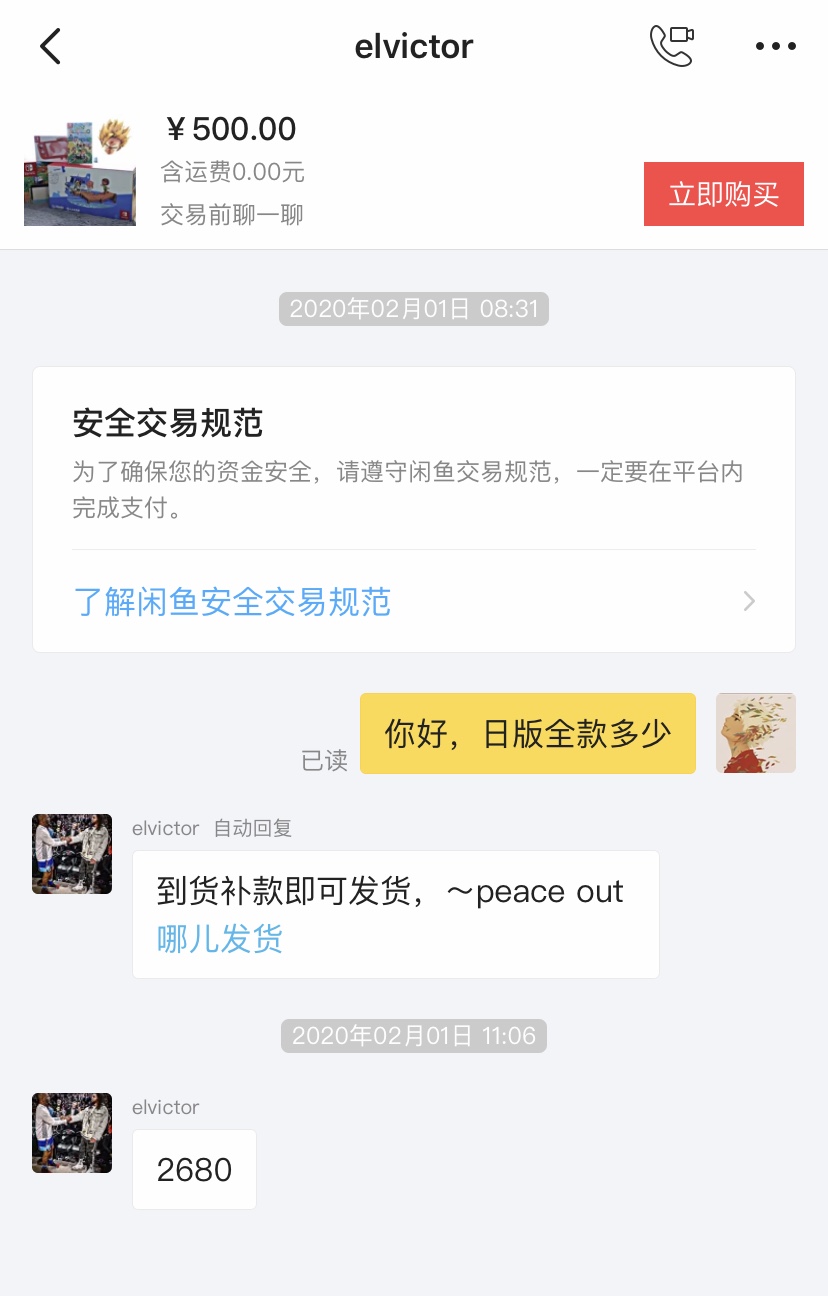Click the elvictor title at top
Image resolution: width=828 pixels, height=1296 pixels.
413,45
